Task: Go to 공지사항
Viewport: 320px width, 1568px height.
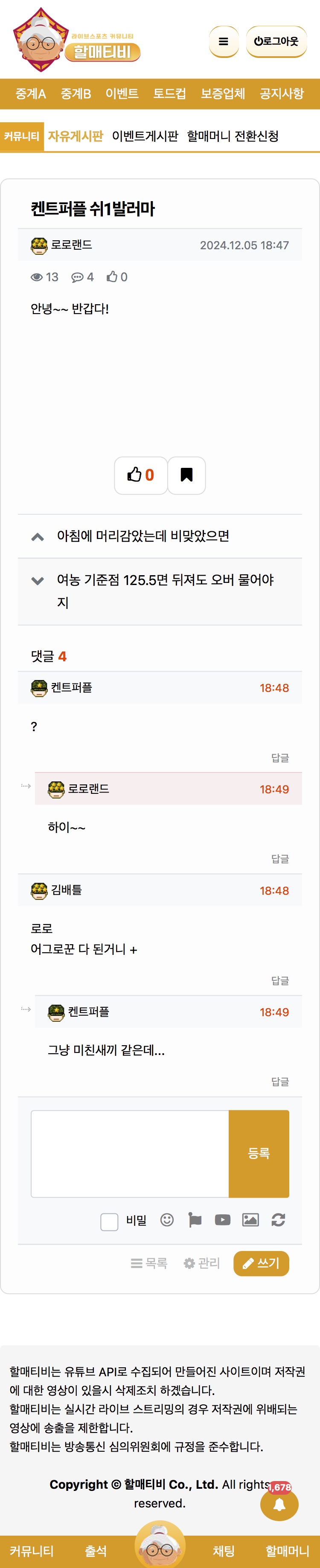Action: 282,94
